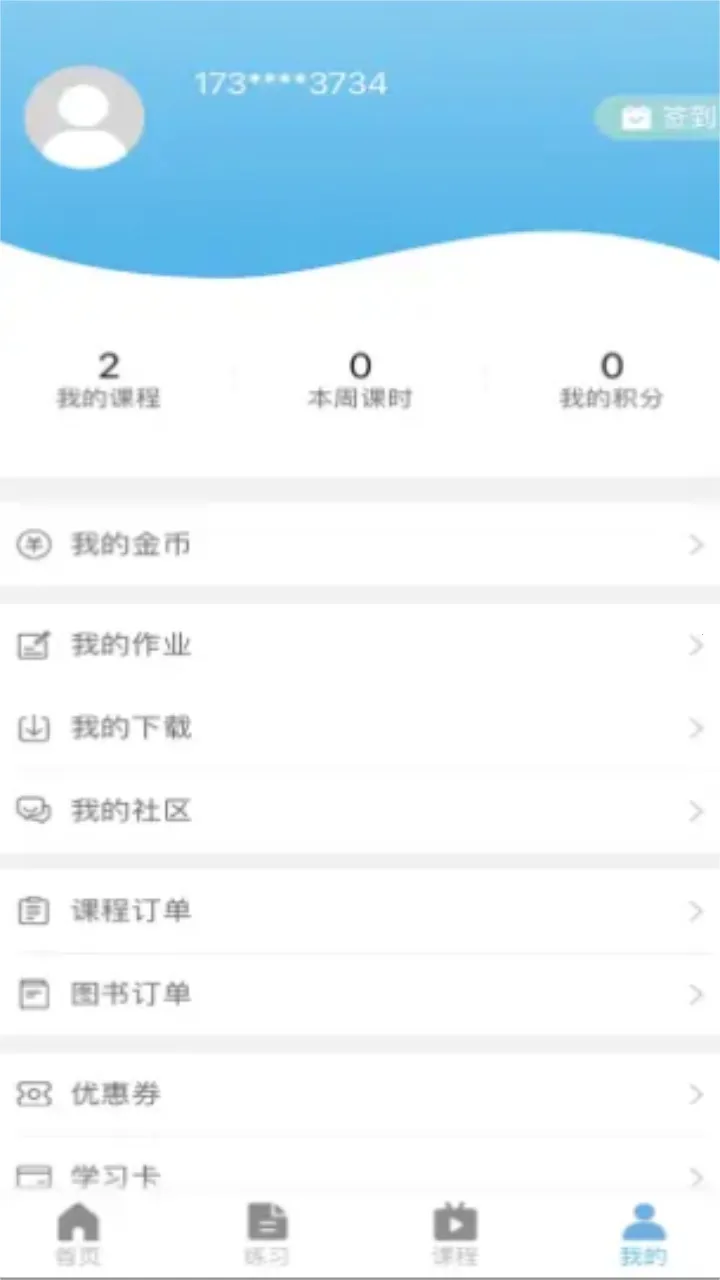The height and width of the screenshot is (1280, 720).
Task: Open the profile avatar picture
Action: pyautogui.click(x=84, y=117)
